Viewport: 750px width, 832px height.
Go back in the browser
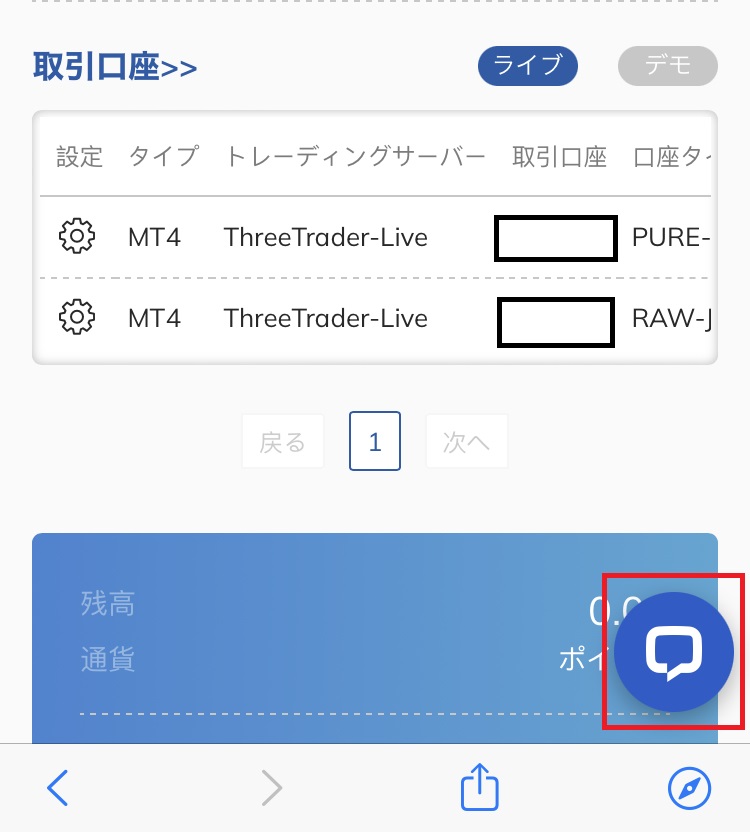(58, 789)
